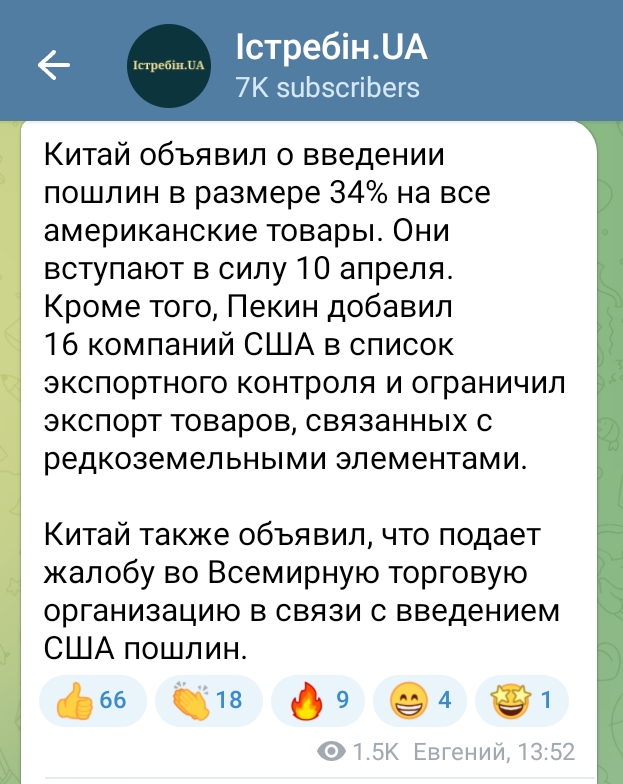The image size is (623, 784).
Task: Open the Істребін.UA channel avatar
Action: [x=168, y=66]
